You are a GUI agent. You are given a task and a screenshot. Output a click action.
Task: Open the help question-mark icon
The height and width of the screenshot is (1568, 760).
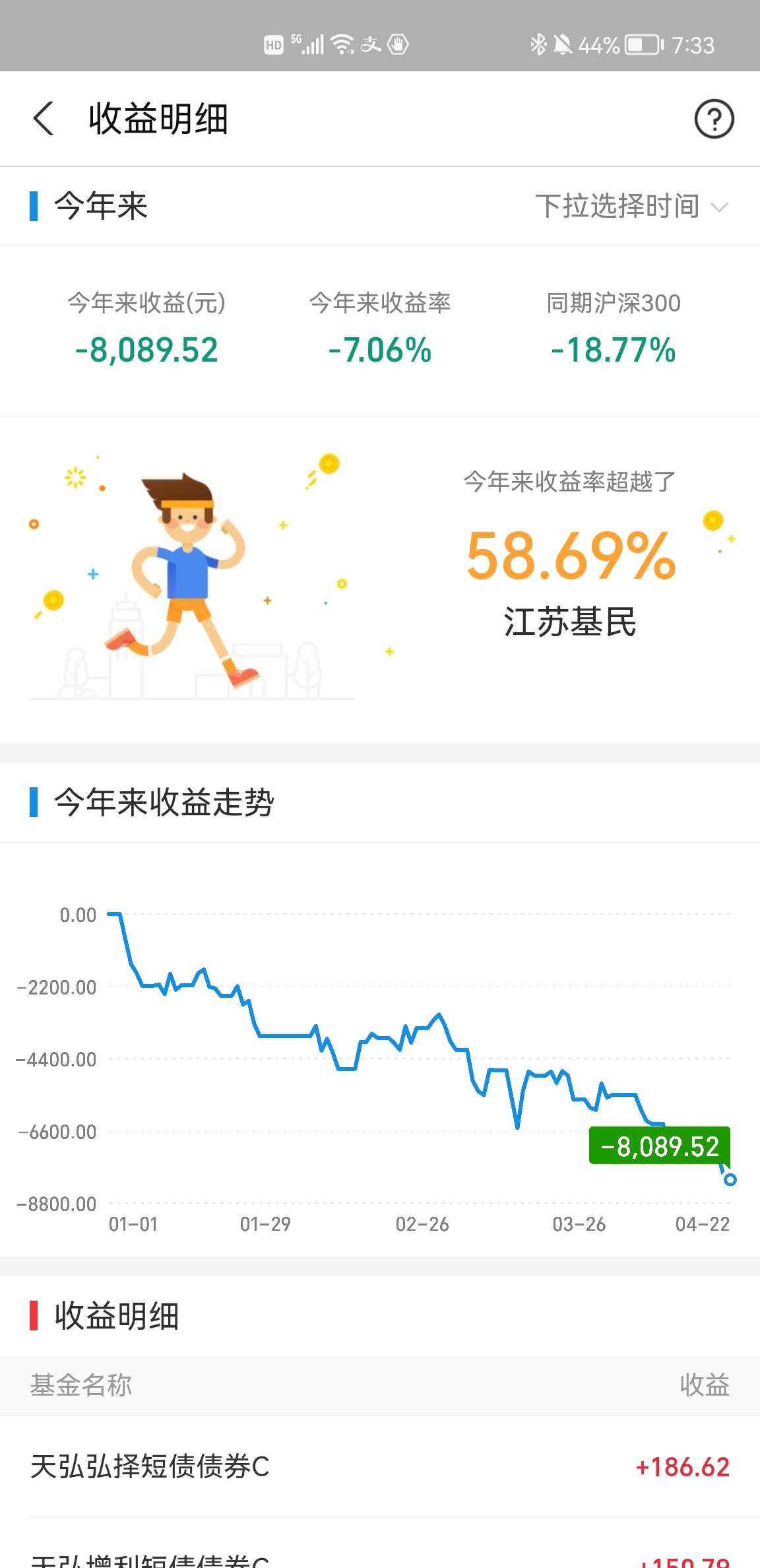coord(714,119)
